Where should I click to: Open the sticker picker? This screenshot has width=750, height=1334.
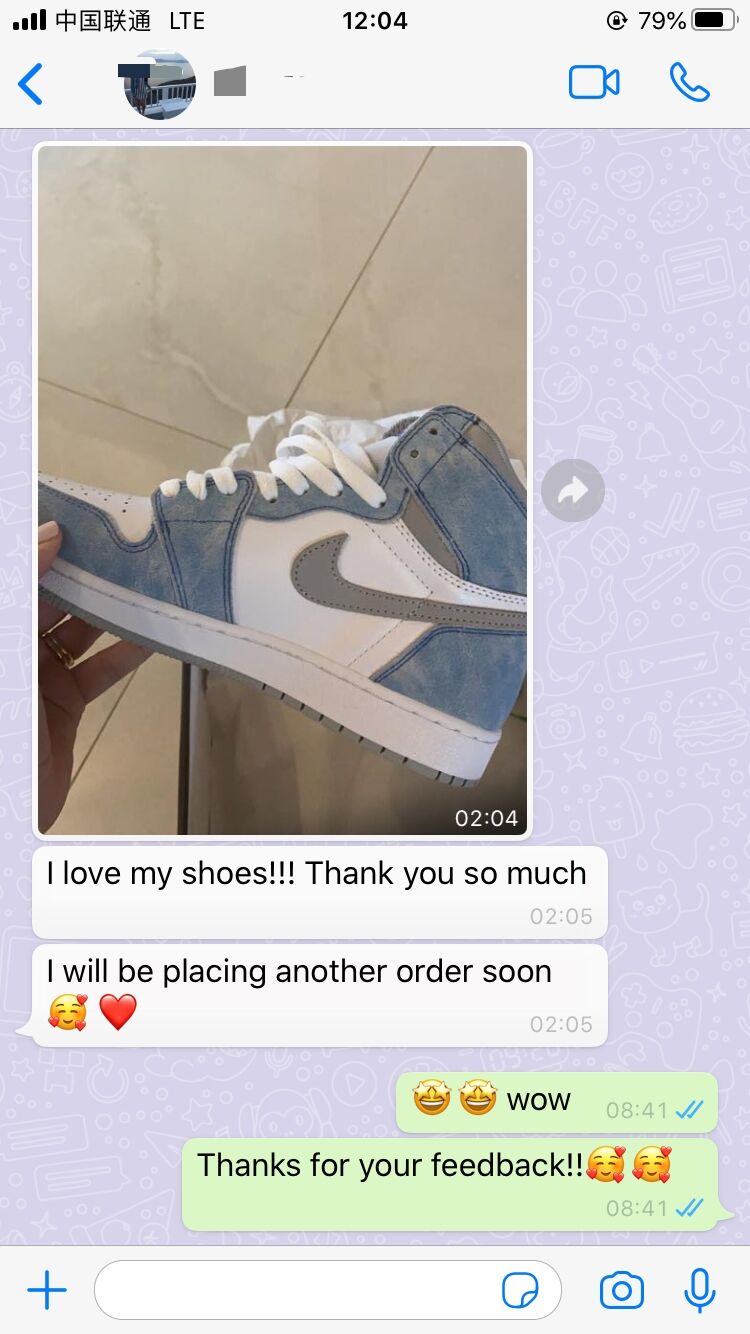(x=520, y=1291)
